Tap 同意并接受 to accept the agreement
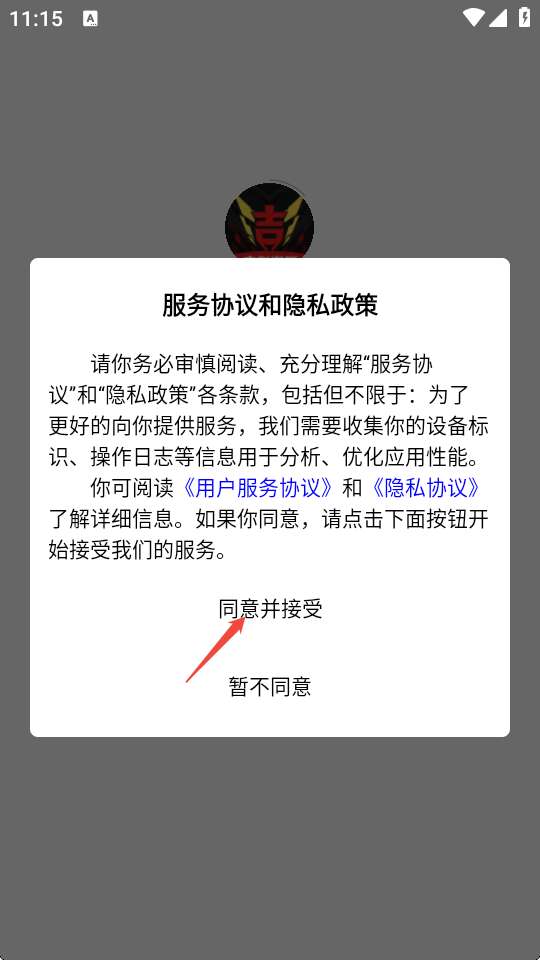Viewport: 540px width, 960px height. coord(270,609)
